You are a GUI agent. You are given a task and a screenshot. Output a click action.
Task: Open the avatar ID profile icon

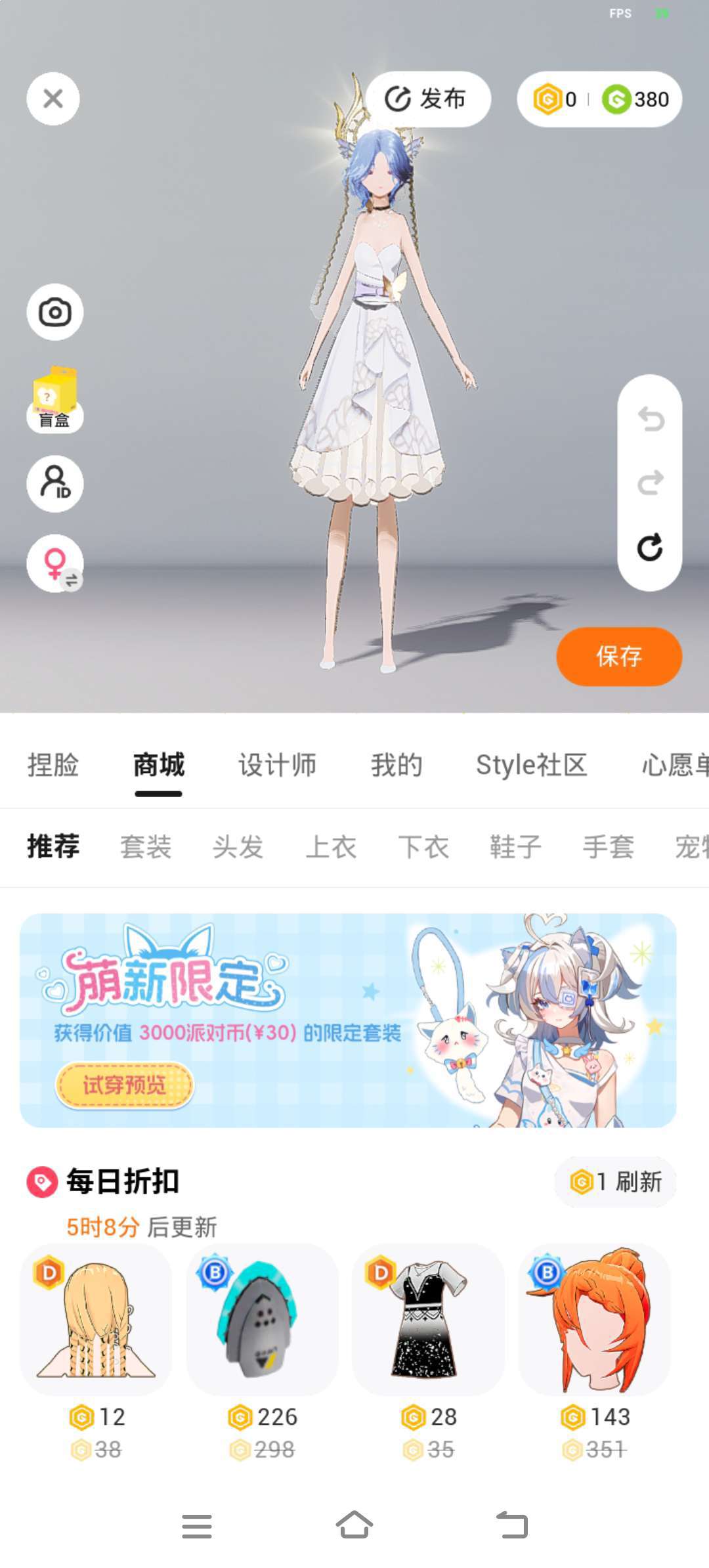[54, 483]
